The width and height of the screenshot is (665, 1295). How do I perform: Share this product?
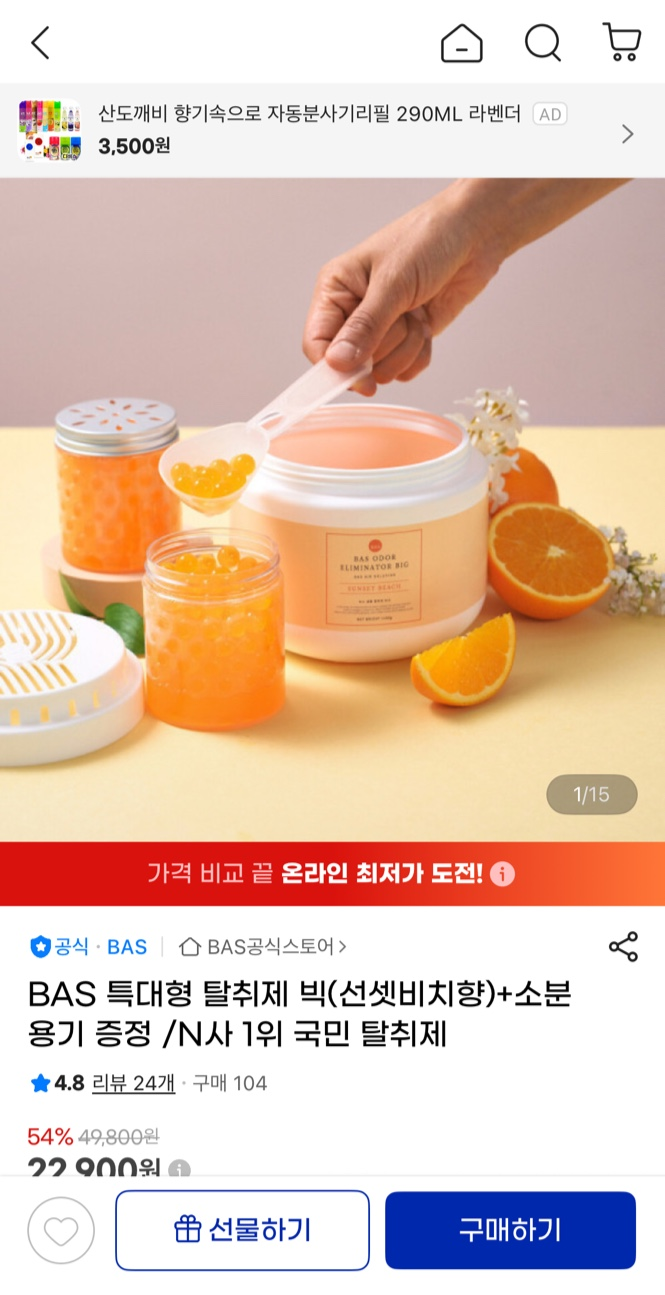click(x=623, y=947)
